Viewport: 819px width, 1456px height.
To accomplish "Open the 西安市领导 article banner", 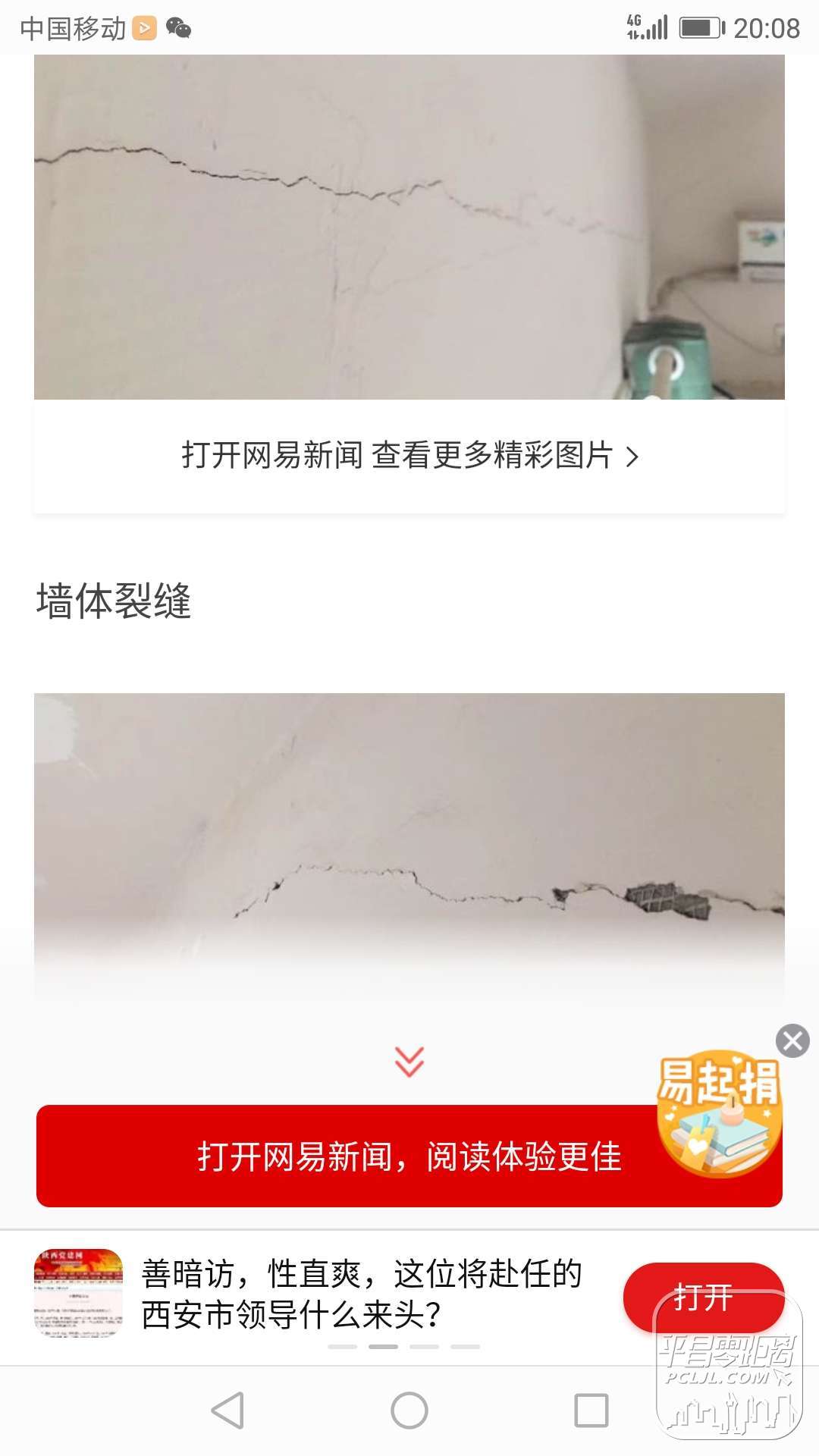I will click(361, 1294).
